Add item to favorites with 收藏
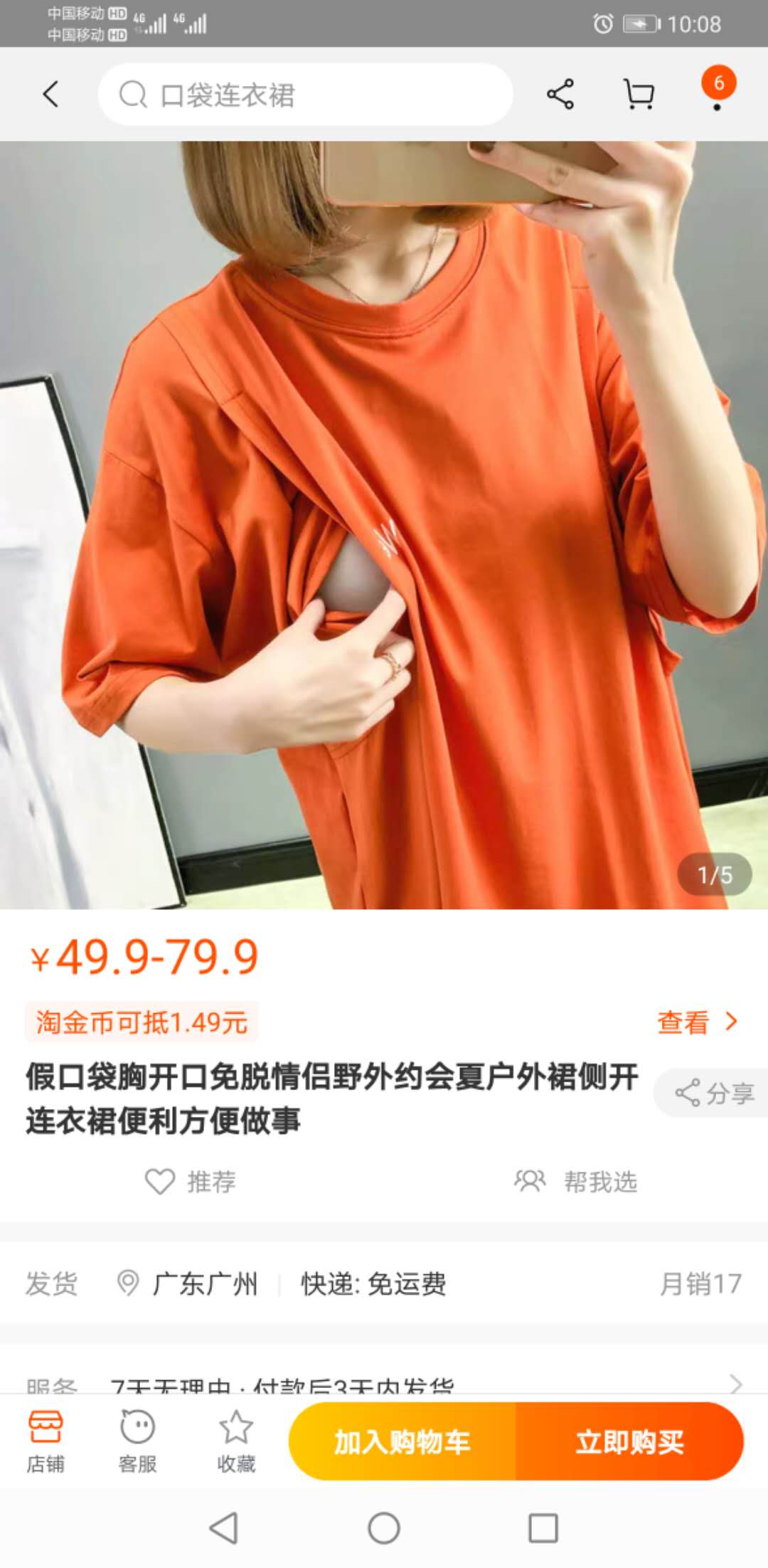The width and height of the screenshot is (768, 1568). 236,1441
